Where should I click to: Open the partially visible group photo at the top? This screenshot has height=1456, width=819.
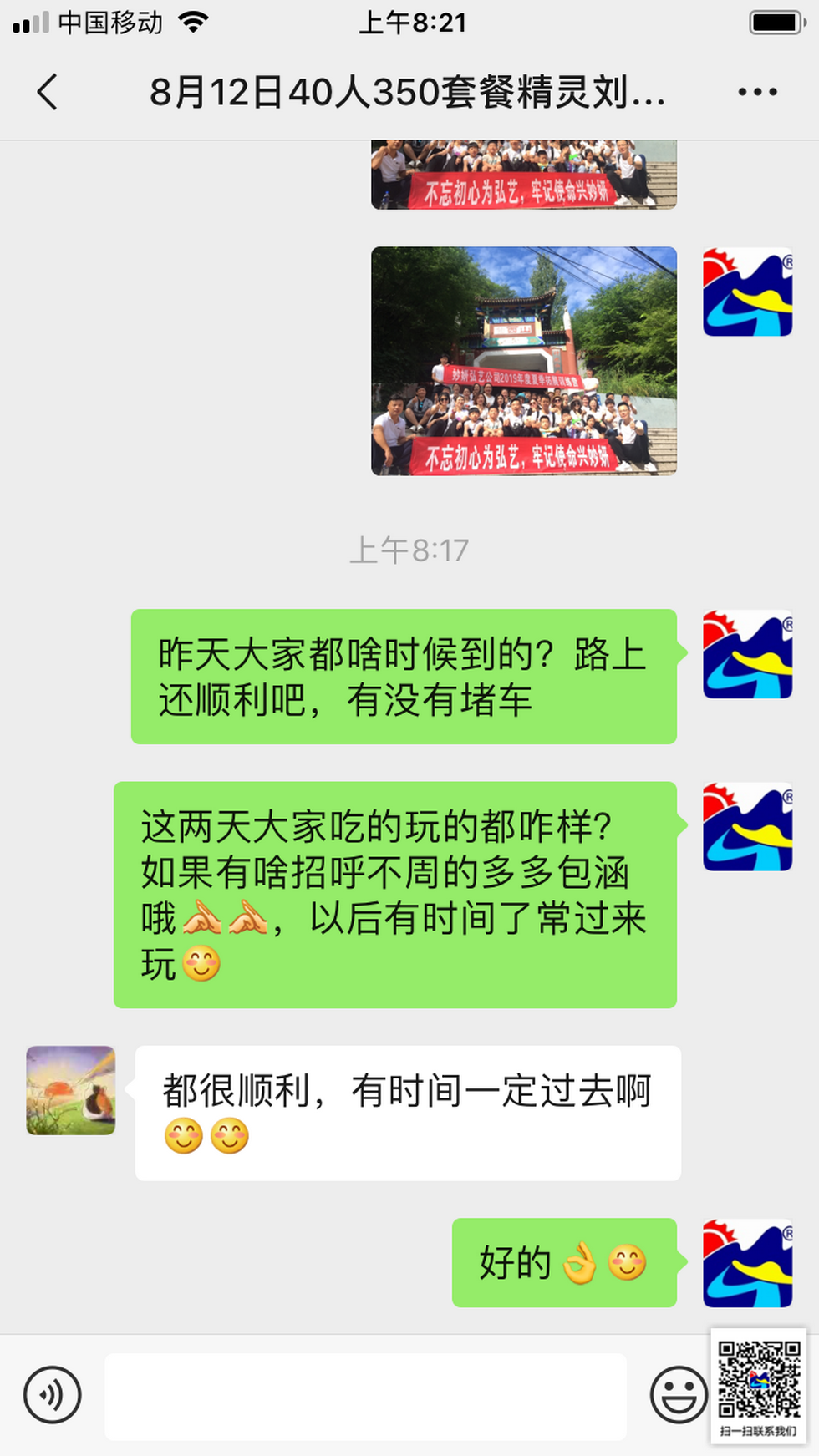524,175
